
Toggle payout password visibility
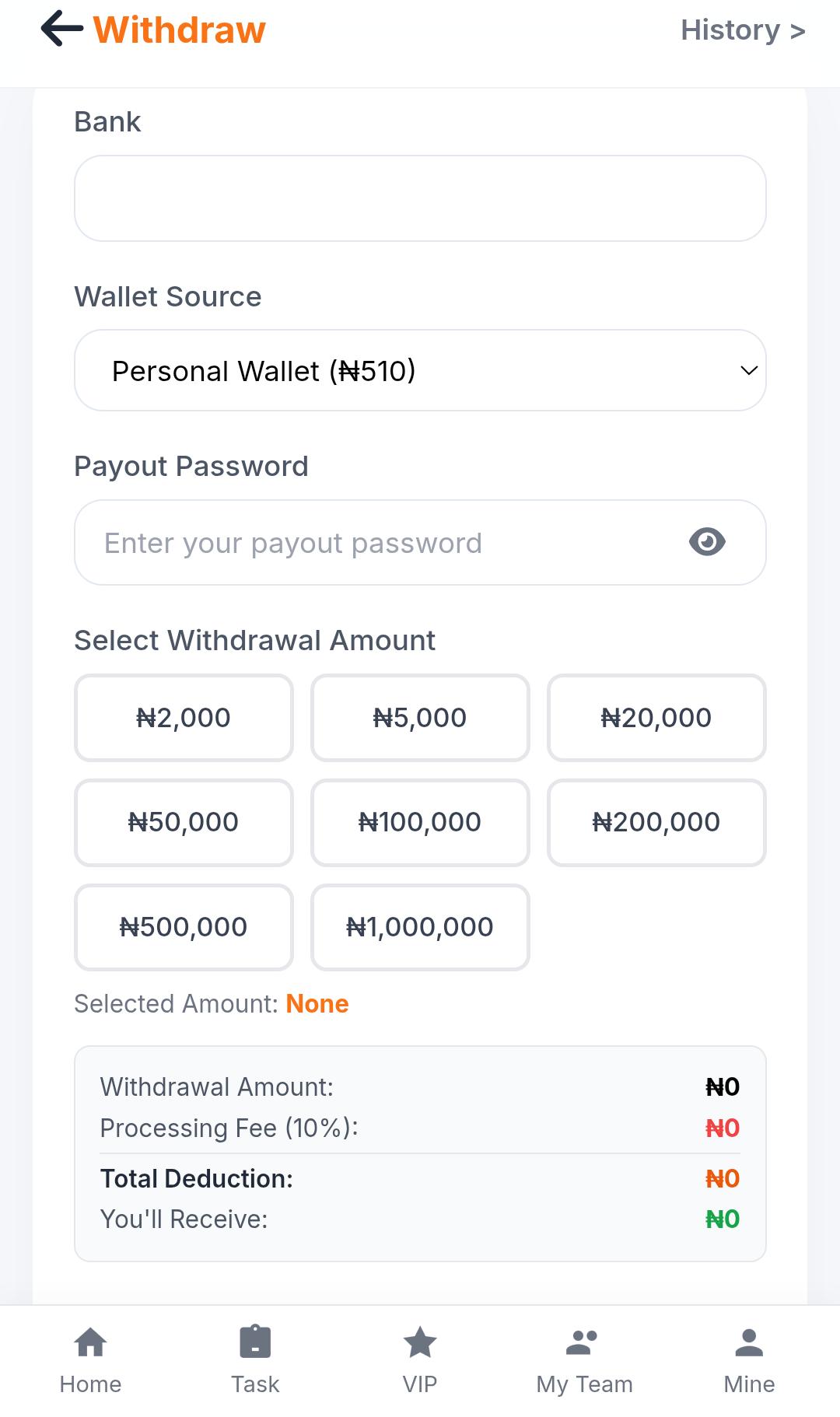(x=709, y=542)
